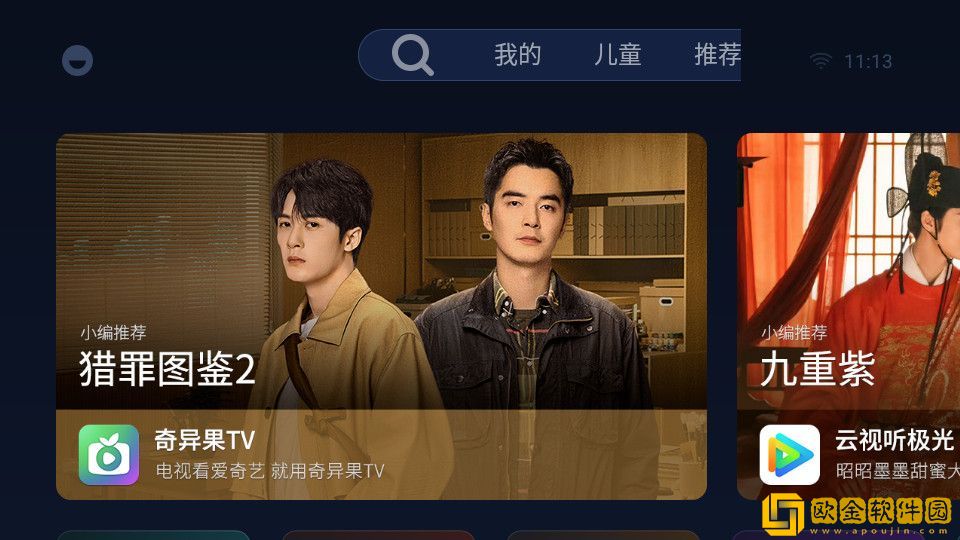Switch to the 我的 tab
This screenshot has height=540, width=960.
click(517, 55)
